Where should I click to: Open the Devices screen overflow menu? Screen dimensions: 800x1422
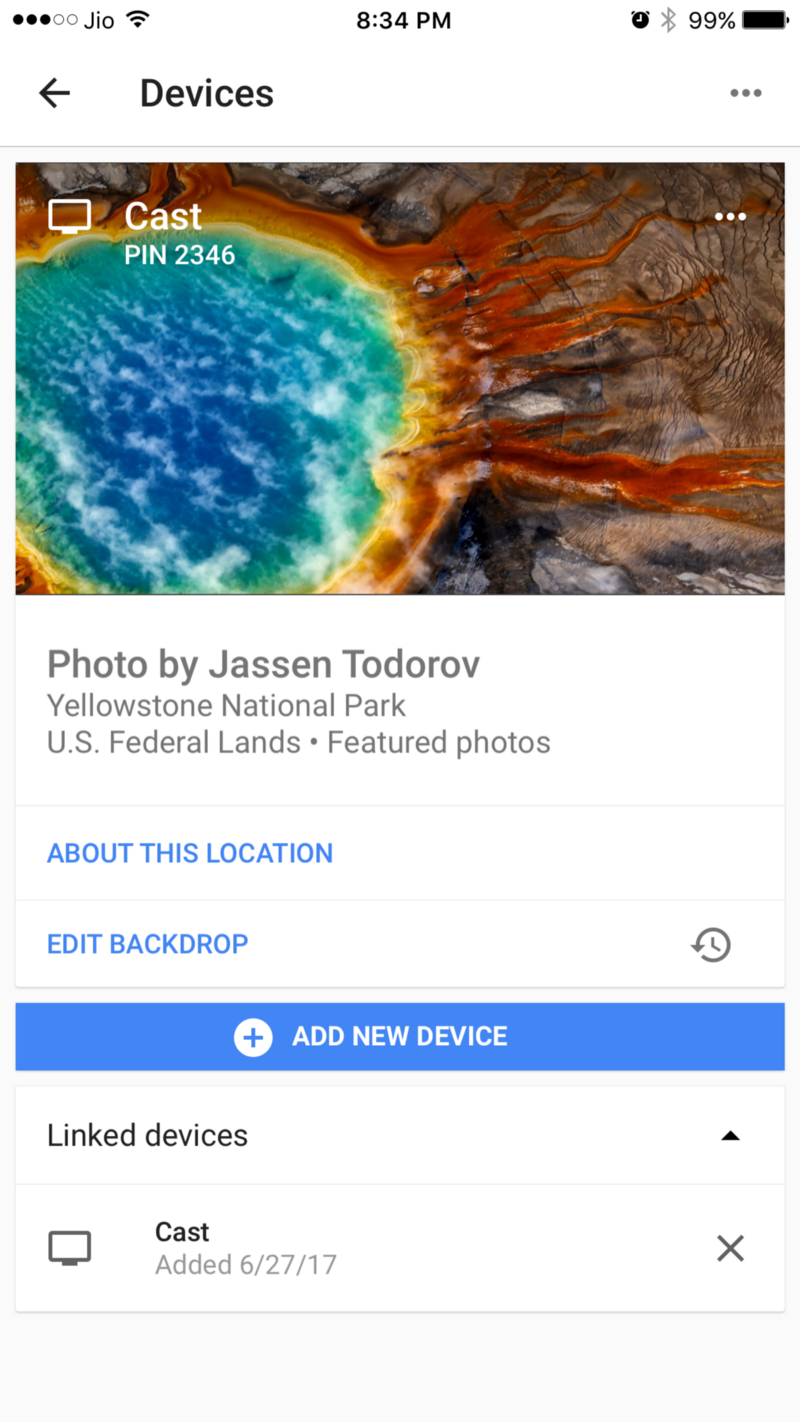pos(745,93)
